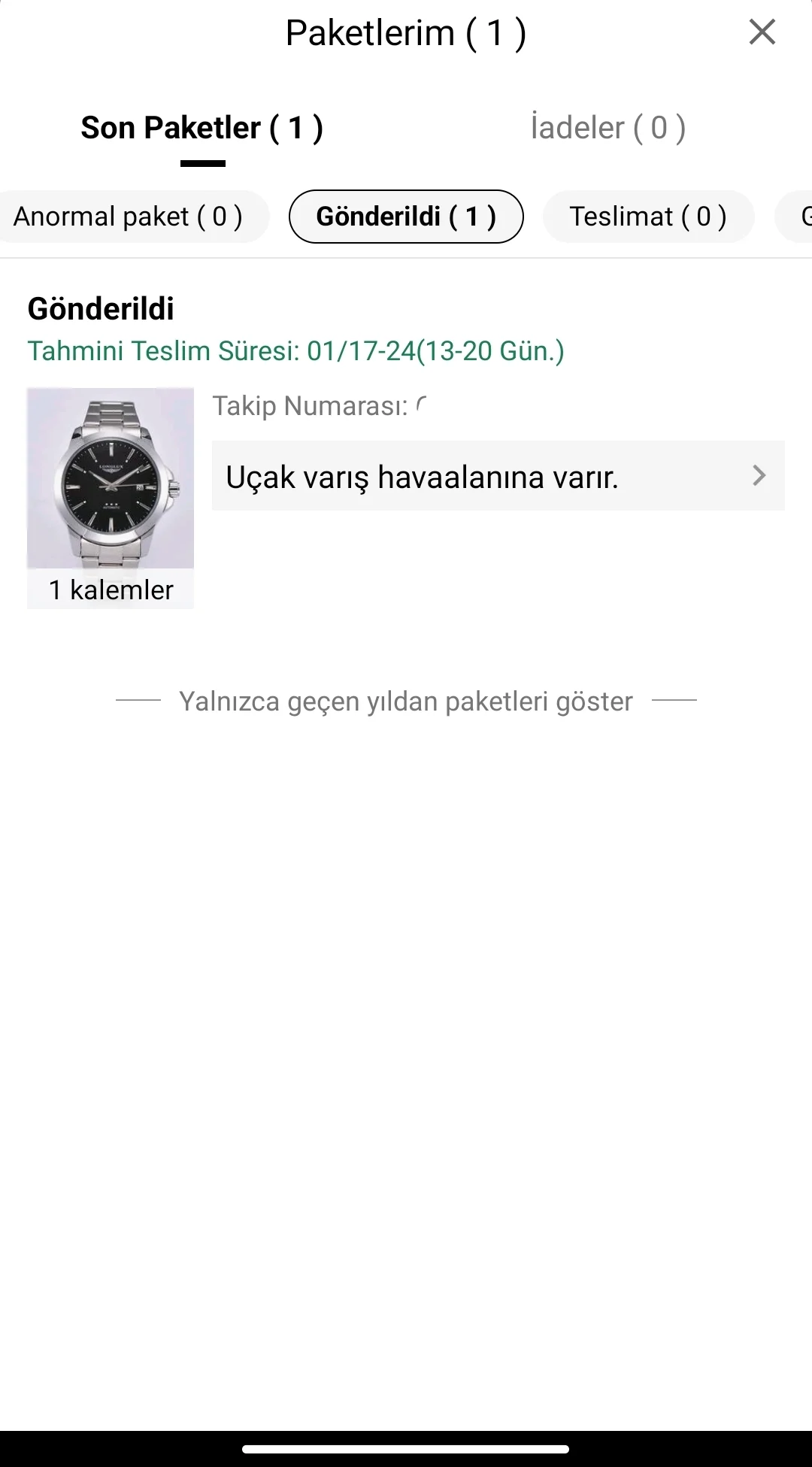
Task: Show Teslimat packages
Action: 647,217
